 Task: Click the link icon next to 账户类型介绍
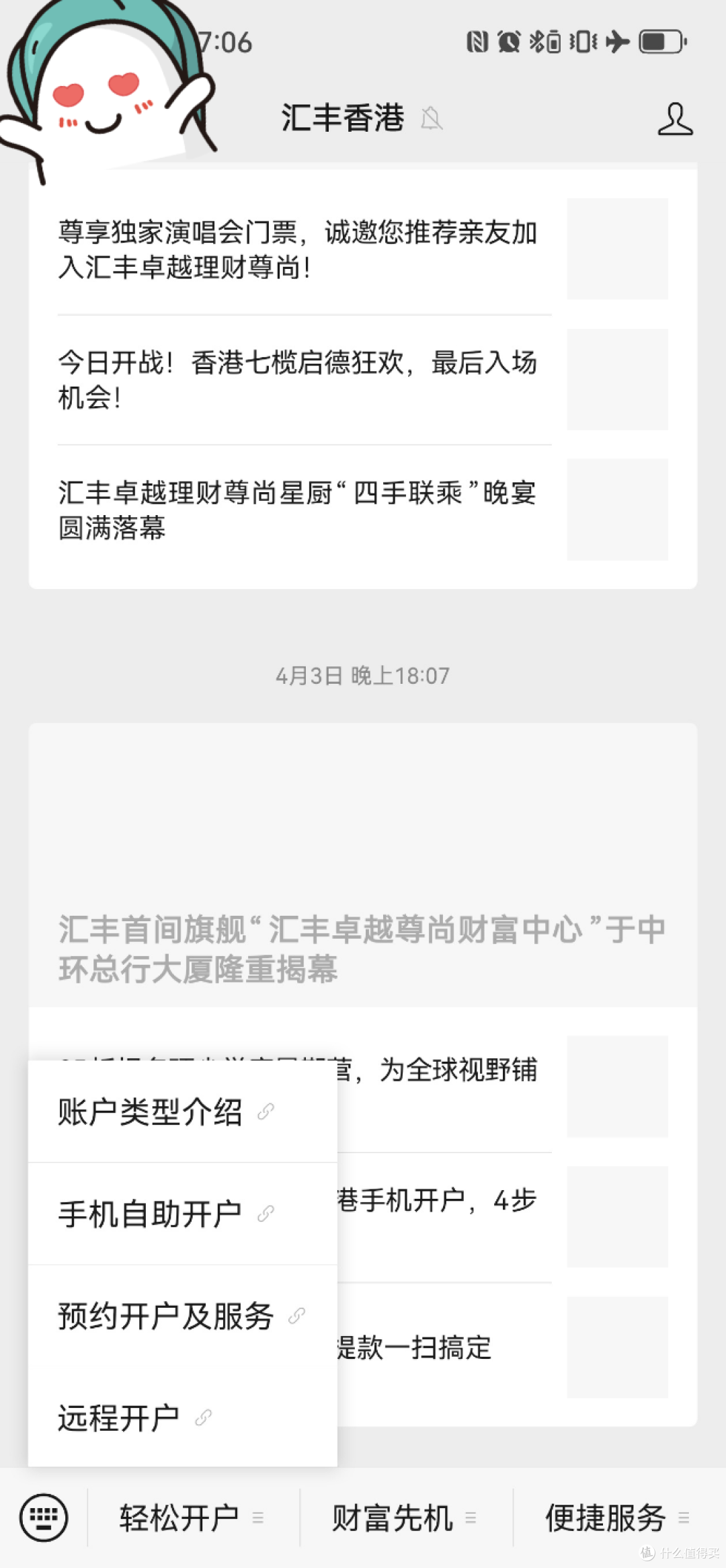266,1109
